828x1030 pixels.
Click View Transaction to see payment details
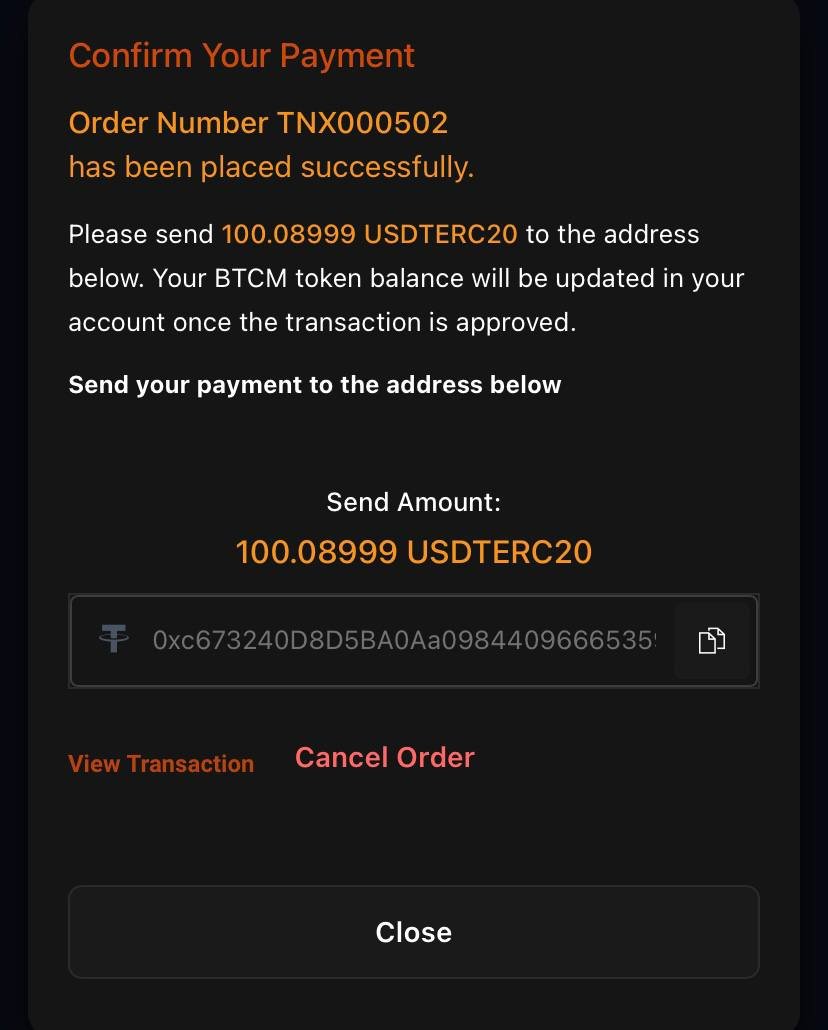pyautogui.click(x=160, y=763)
